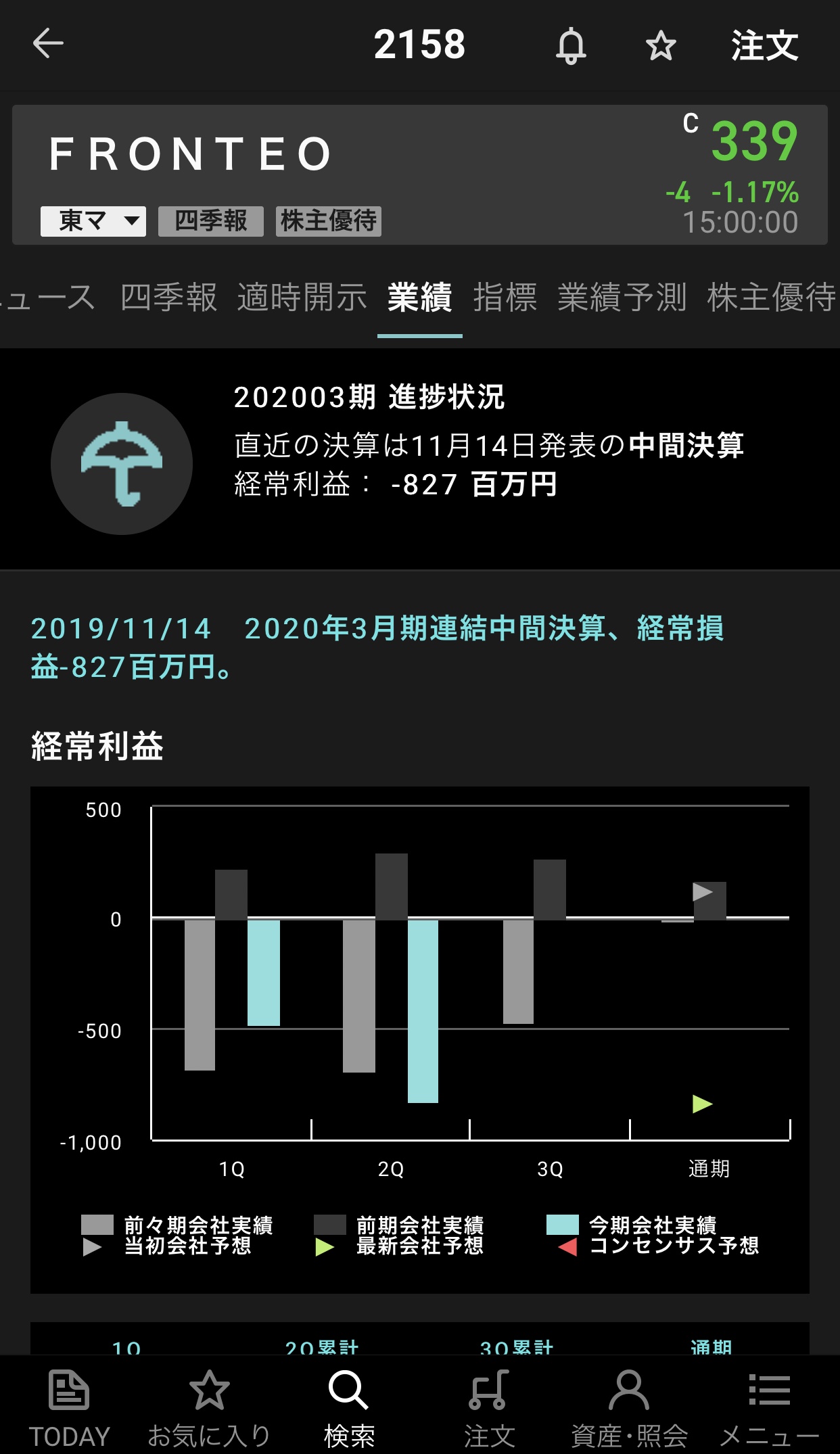Open the 東マ market dropdown
The height and width of the screenshot is (1454, 840).
click(93, 221)
